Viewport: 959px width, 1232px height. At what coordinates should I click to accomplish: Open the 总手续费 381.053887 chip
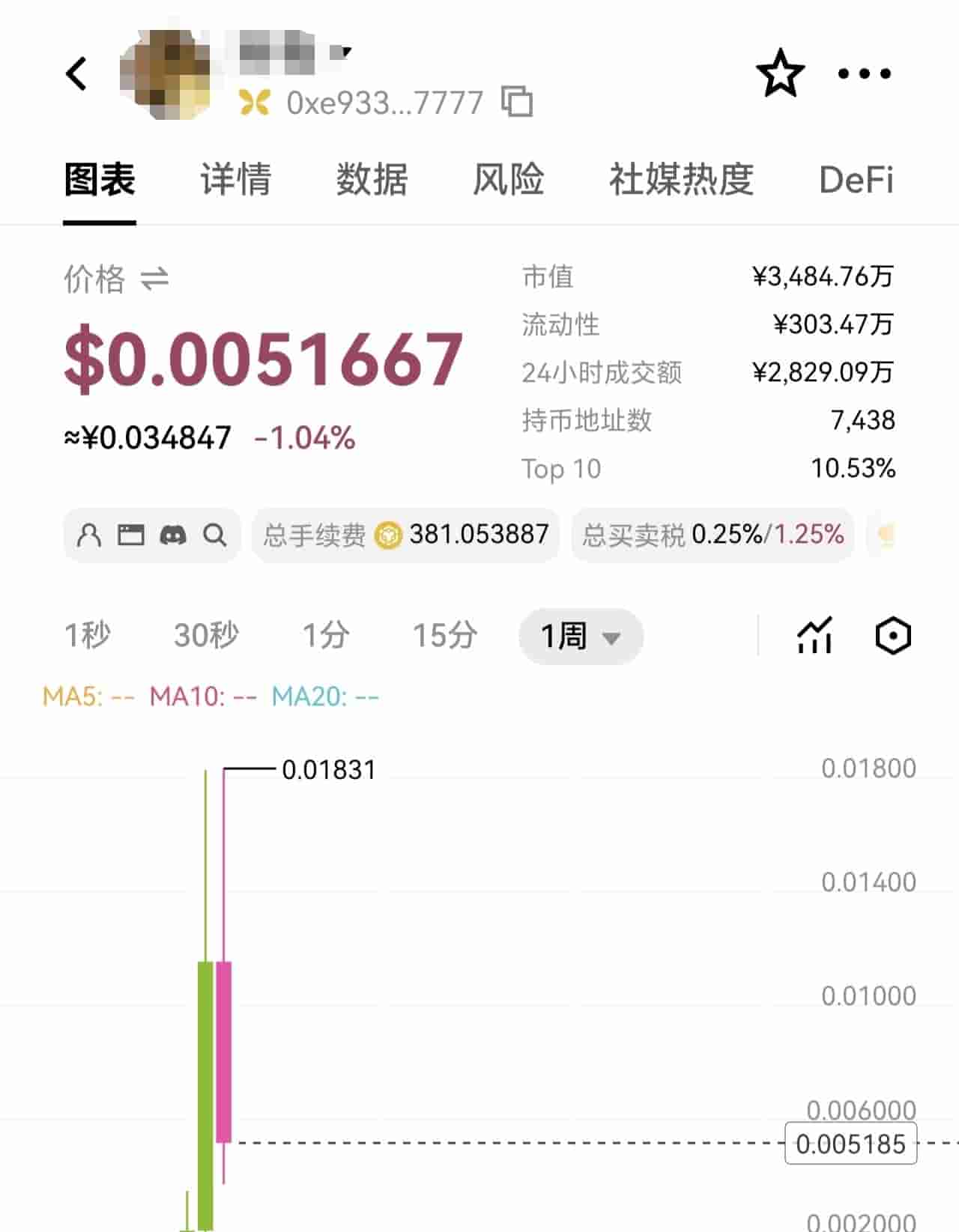pos(406,535)
